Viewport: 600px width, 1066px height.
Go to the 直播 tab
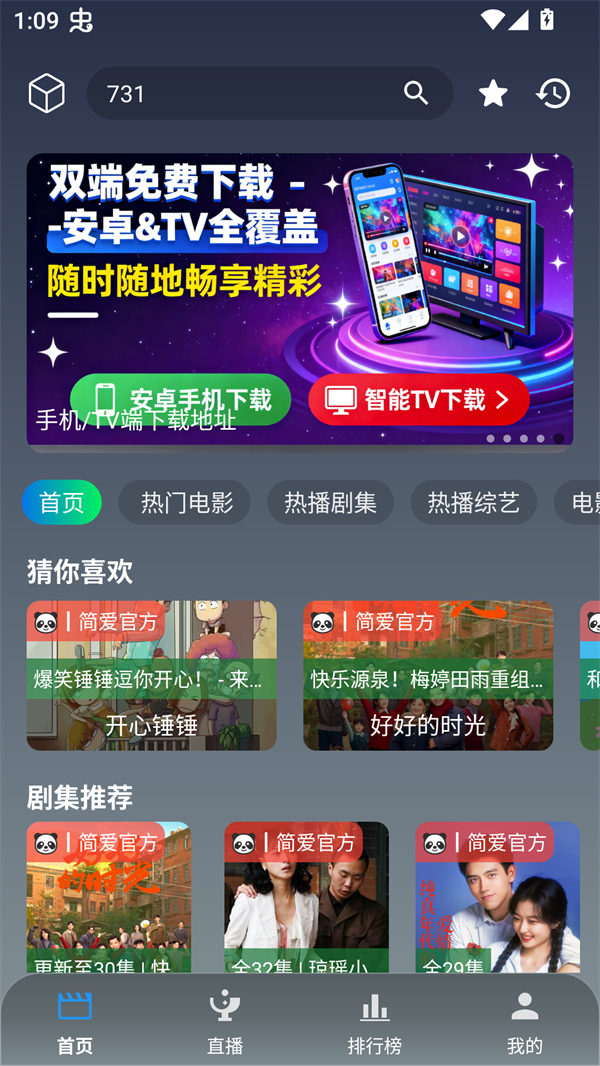(225, 1022)
